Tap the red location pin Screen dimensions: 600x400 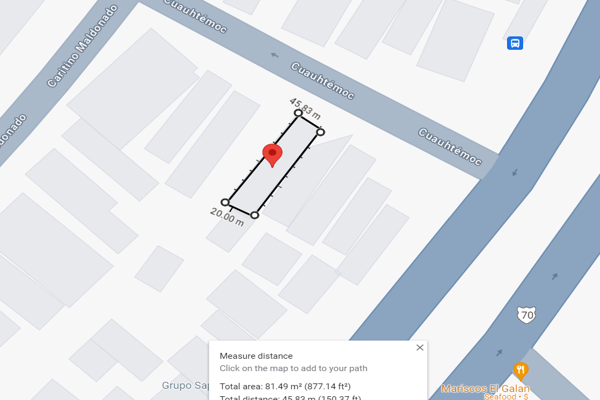[x=272, y=154]
